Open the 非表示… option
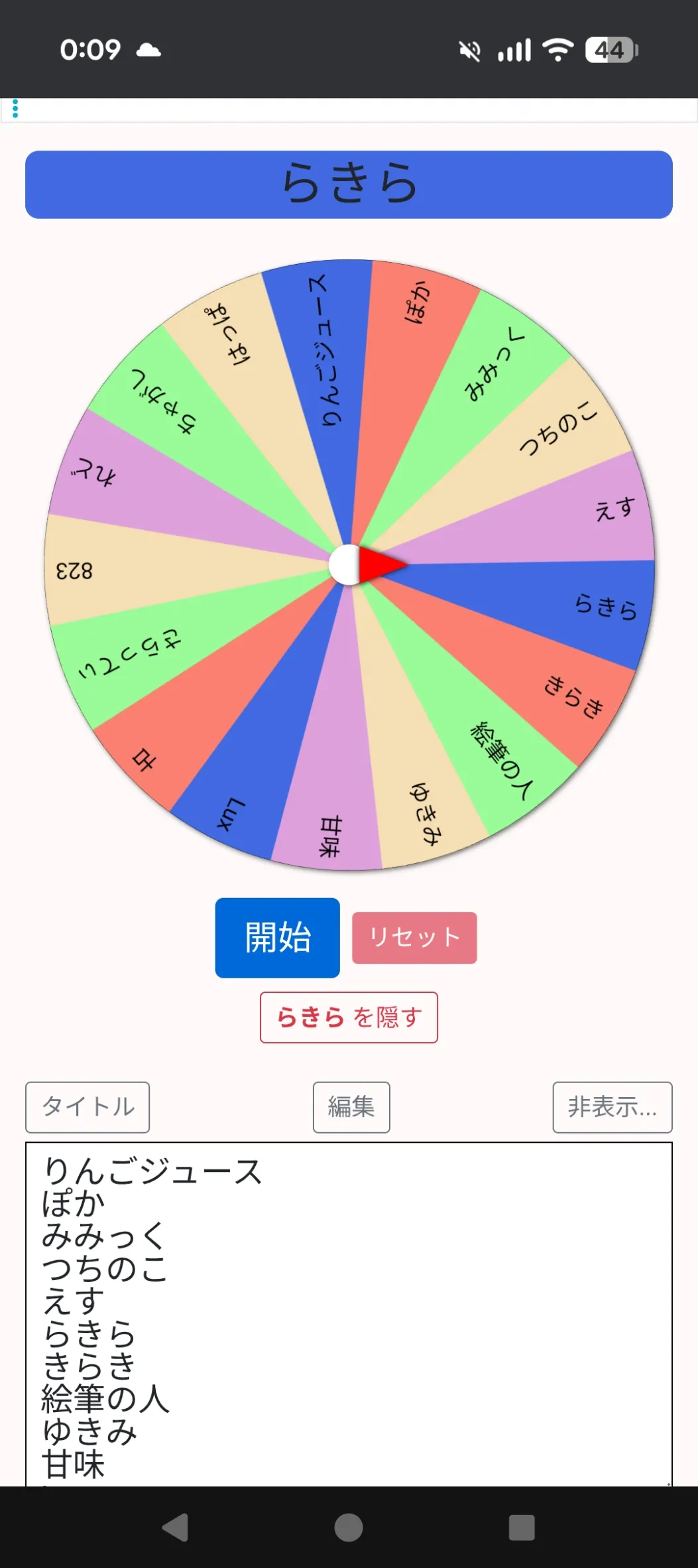 click(x=612, y=1107)
